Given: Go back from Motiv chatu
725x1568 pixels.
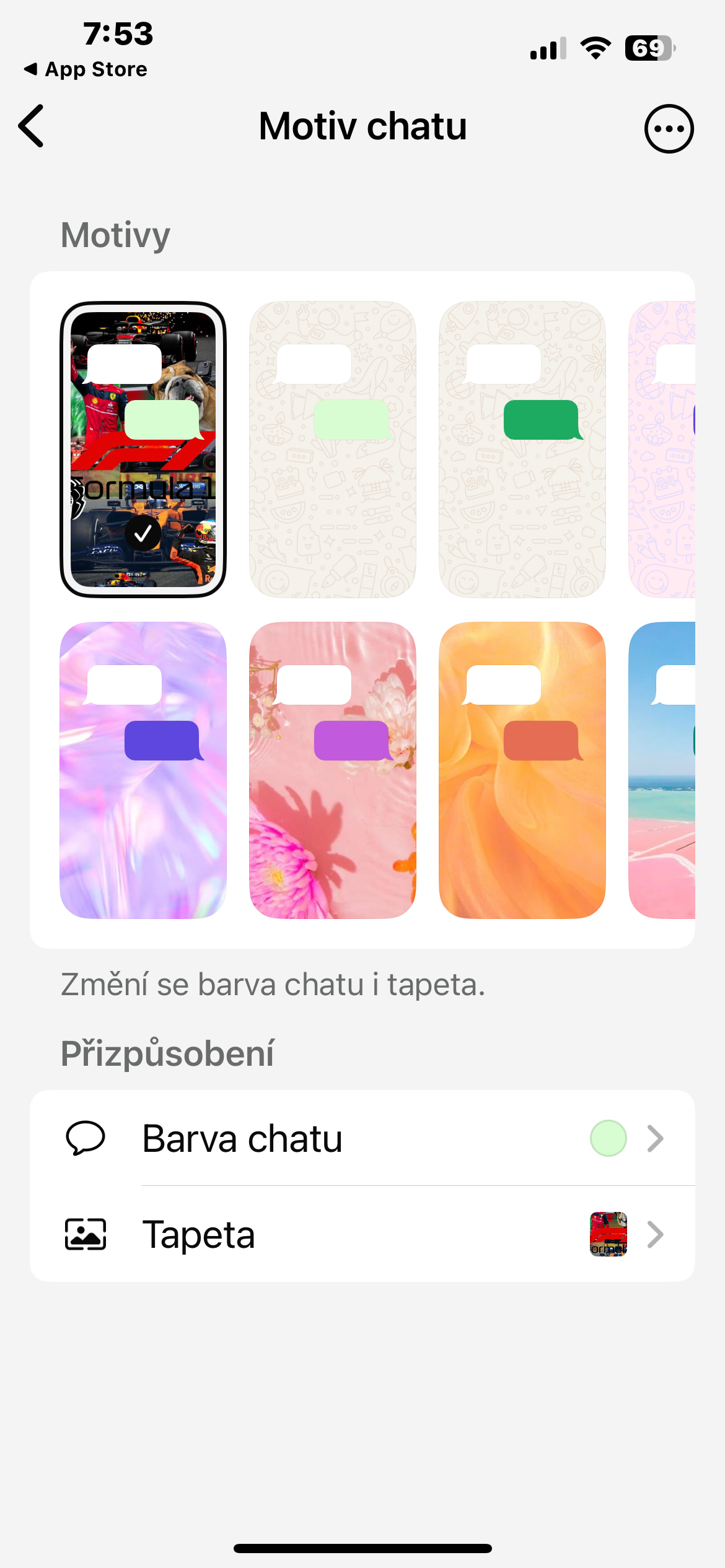Looking at the screenshot, I should tap(32, 126).
